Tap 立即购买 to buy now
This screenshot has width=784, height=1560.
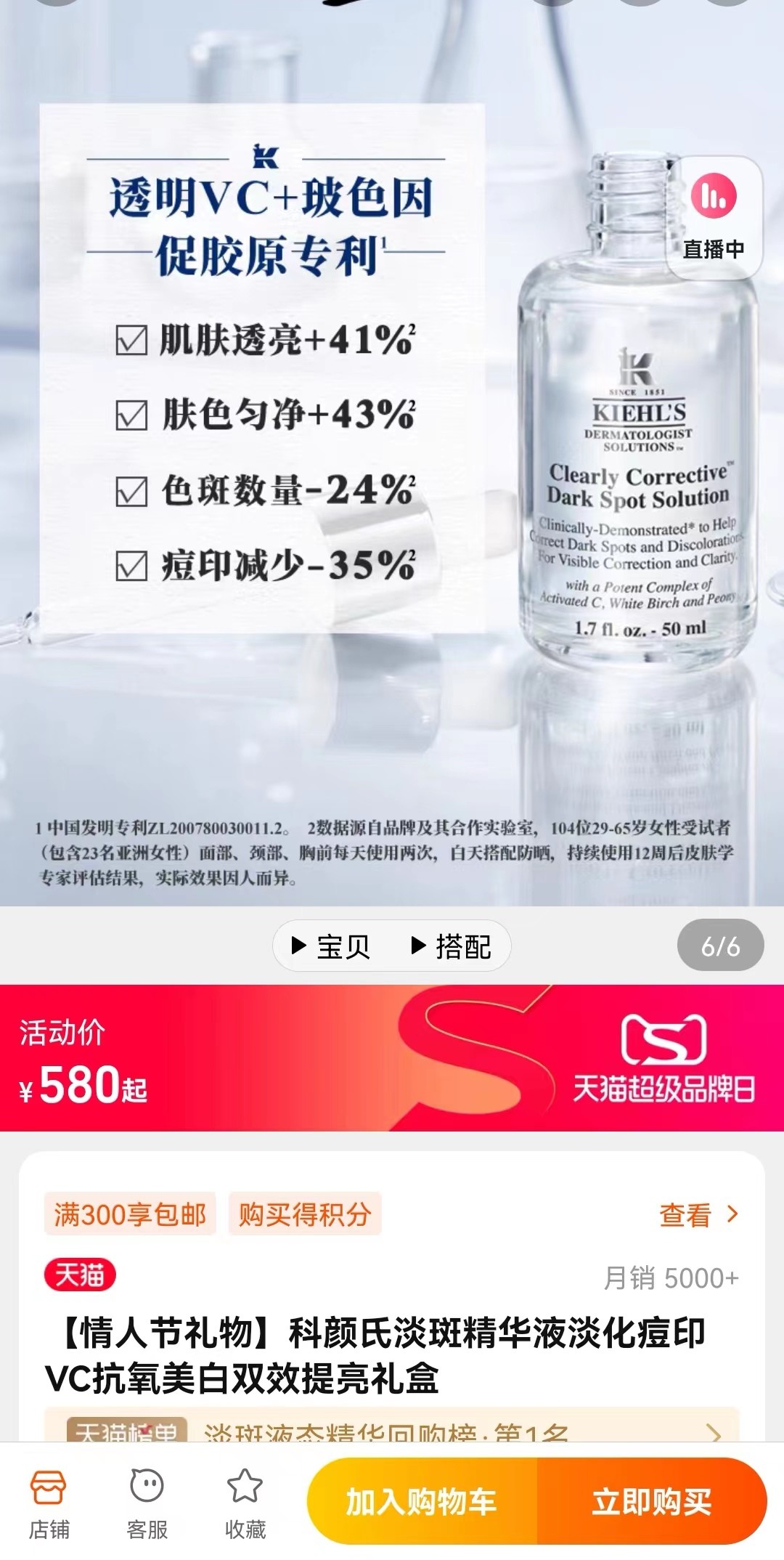coord(652,1502)
